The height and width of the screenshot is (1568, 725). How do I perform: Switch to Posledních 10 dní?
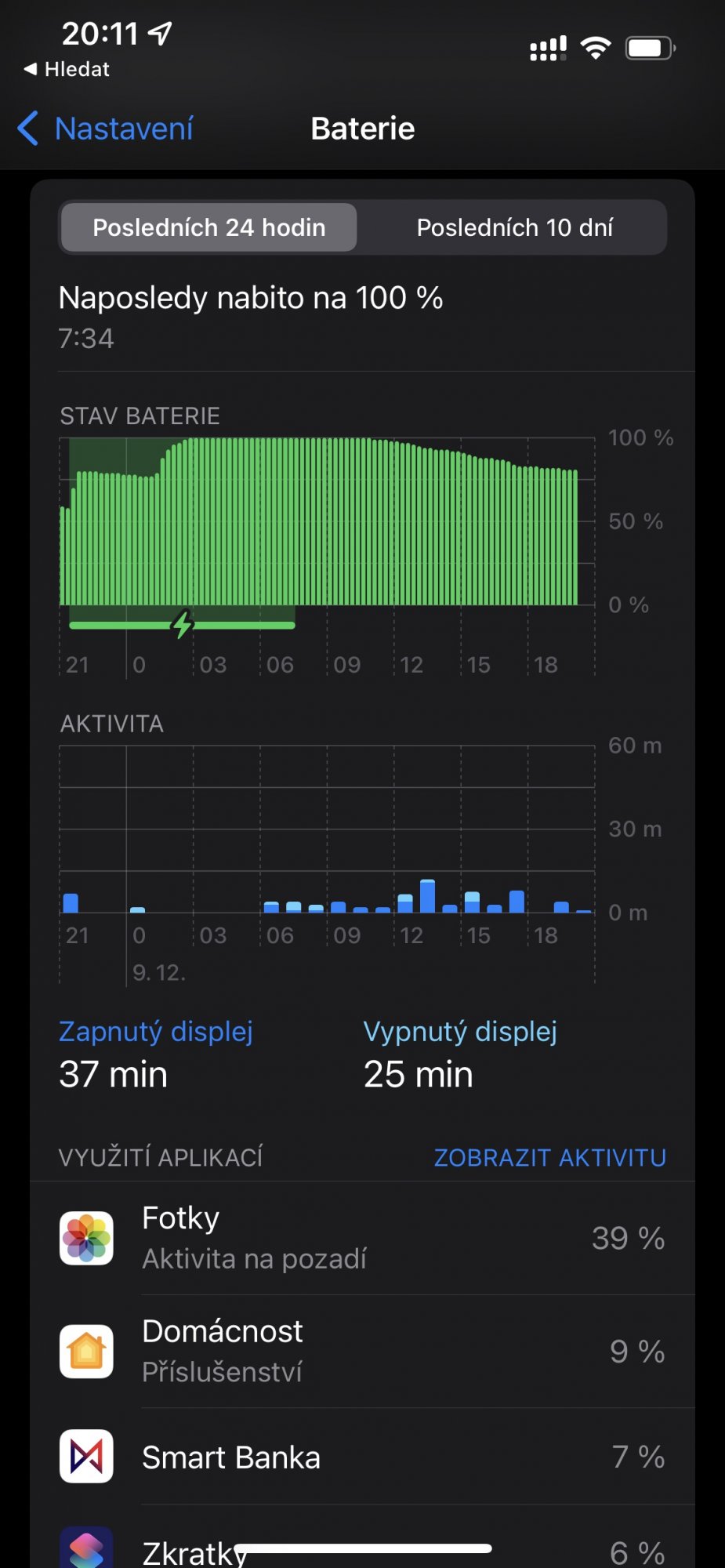(514, 227)
